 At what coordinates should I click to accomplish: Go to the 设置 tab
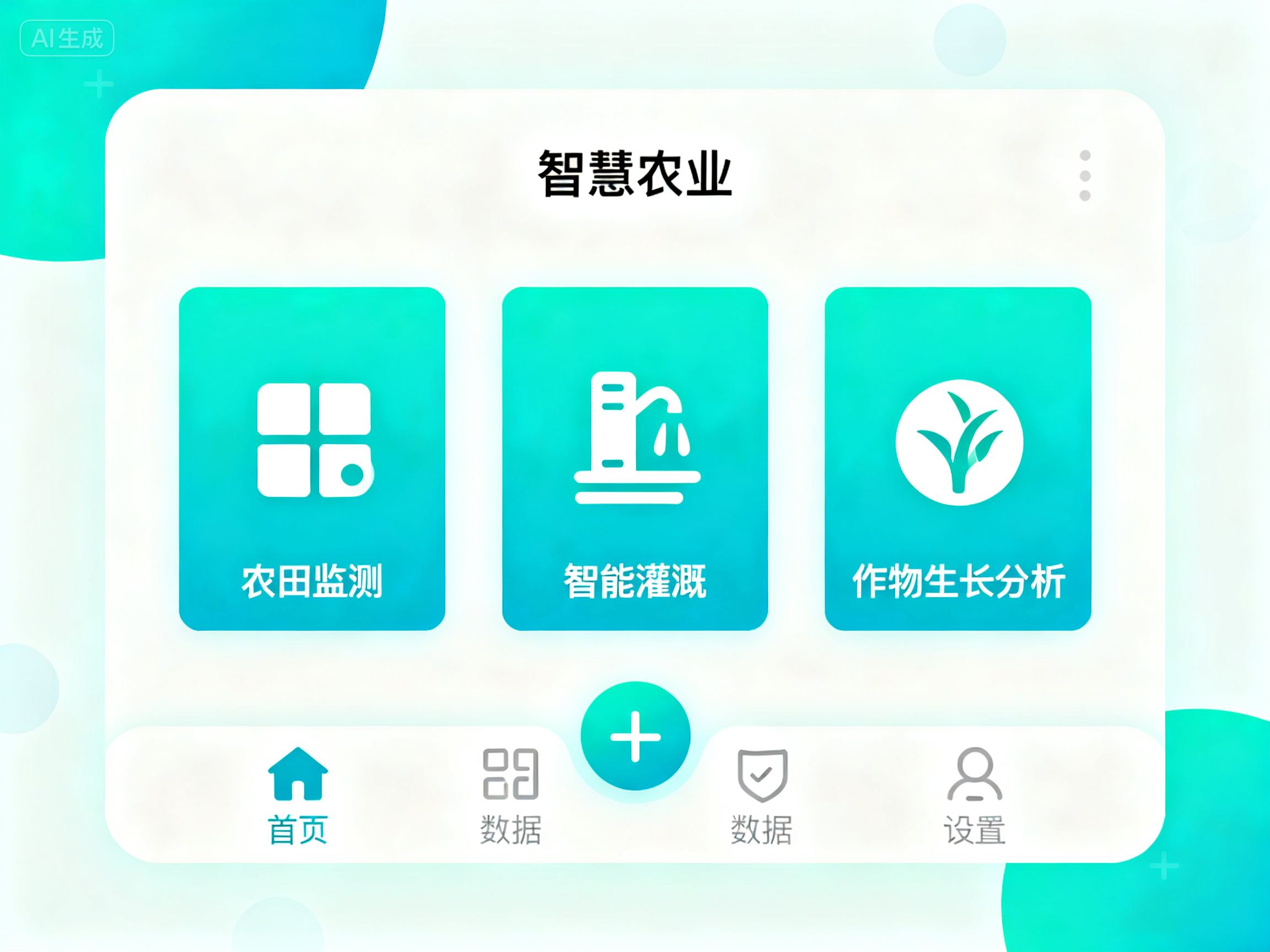[975, 795]
